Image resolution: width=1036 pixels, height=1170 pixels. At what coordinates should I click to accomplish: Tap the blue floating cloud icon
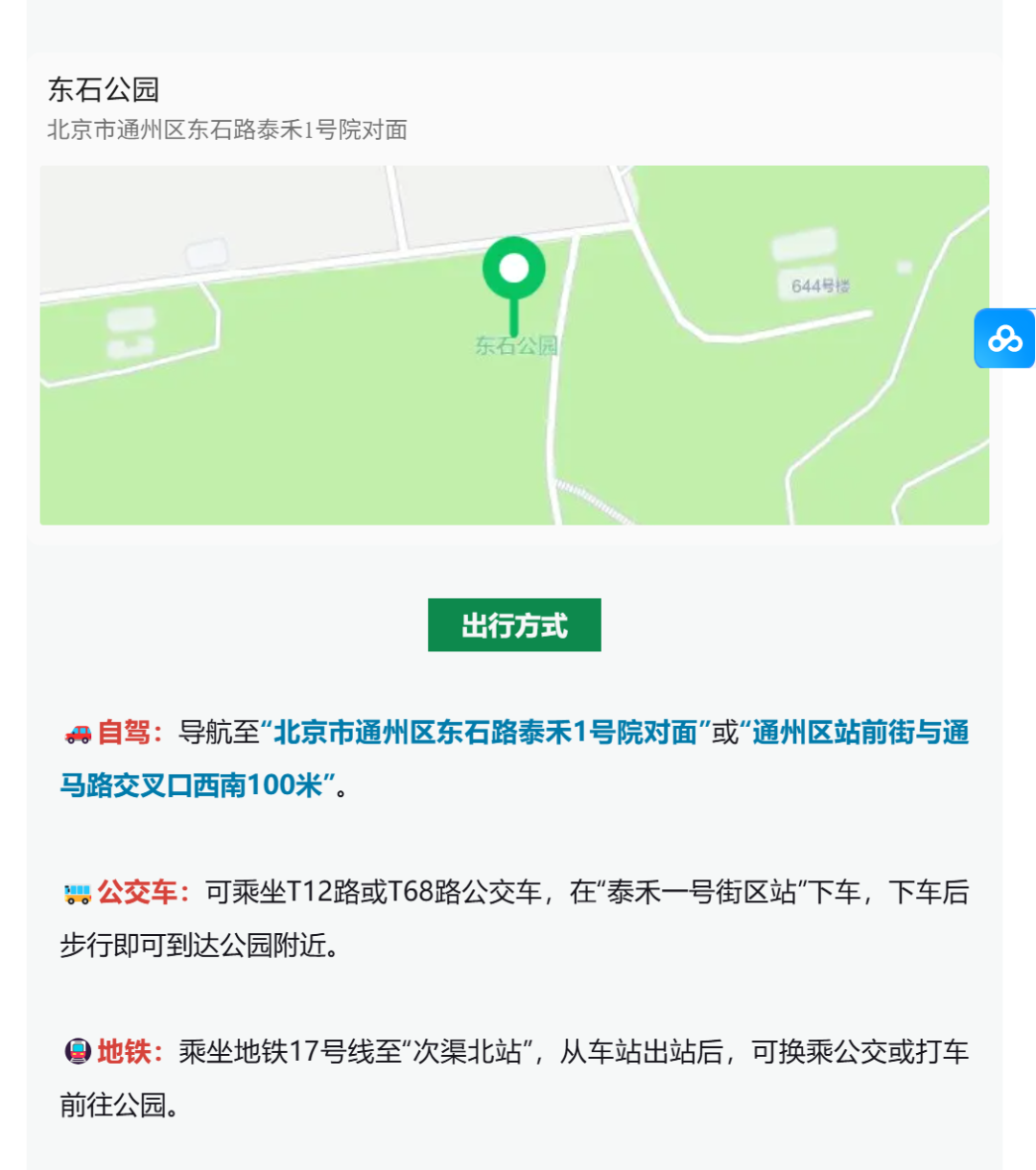(1004, 339)
